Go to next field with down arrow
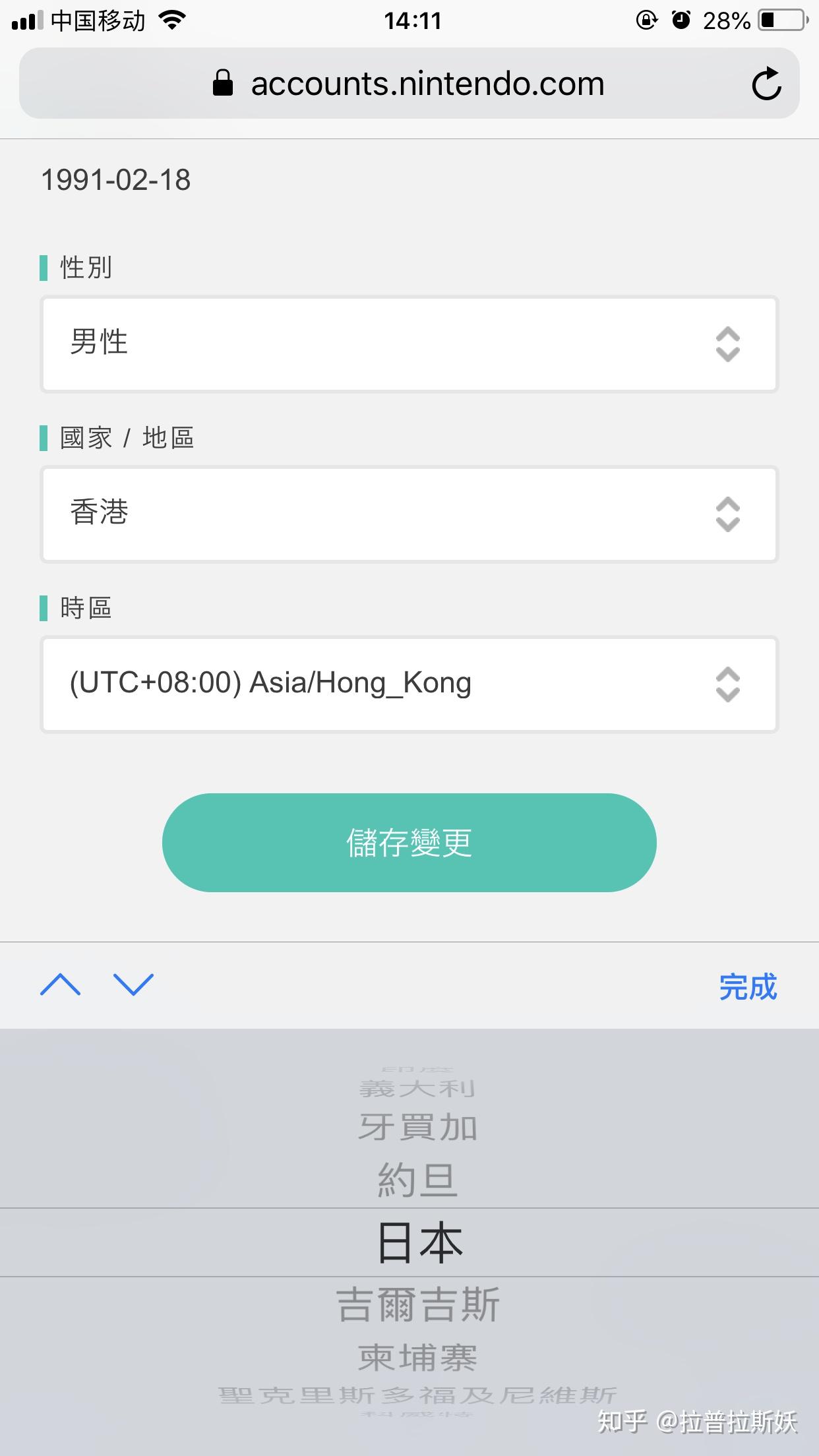Screen dimensions: 819x1456 133,985
